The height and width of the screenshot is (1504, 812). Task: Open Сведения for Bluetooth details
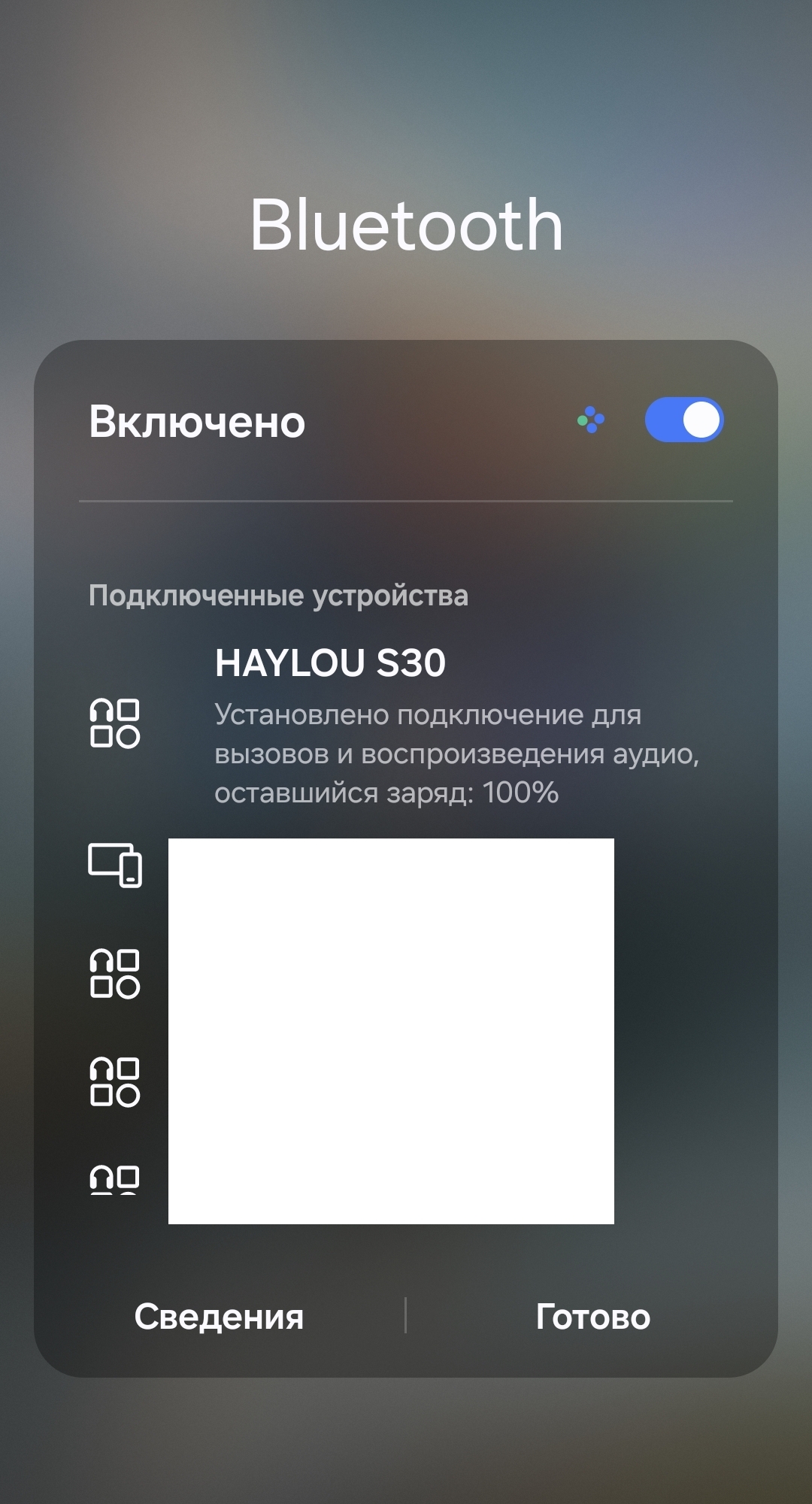point(219,1316)
